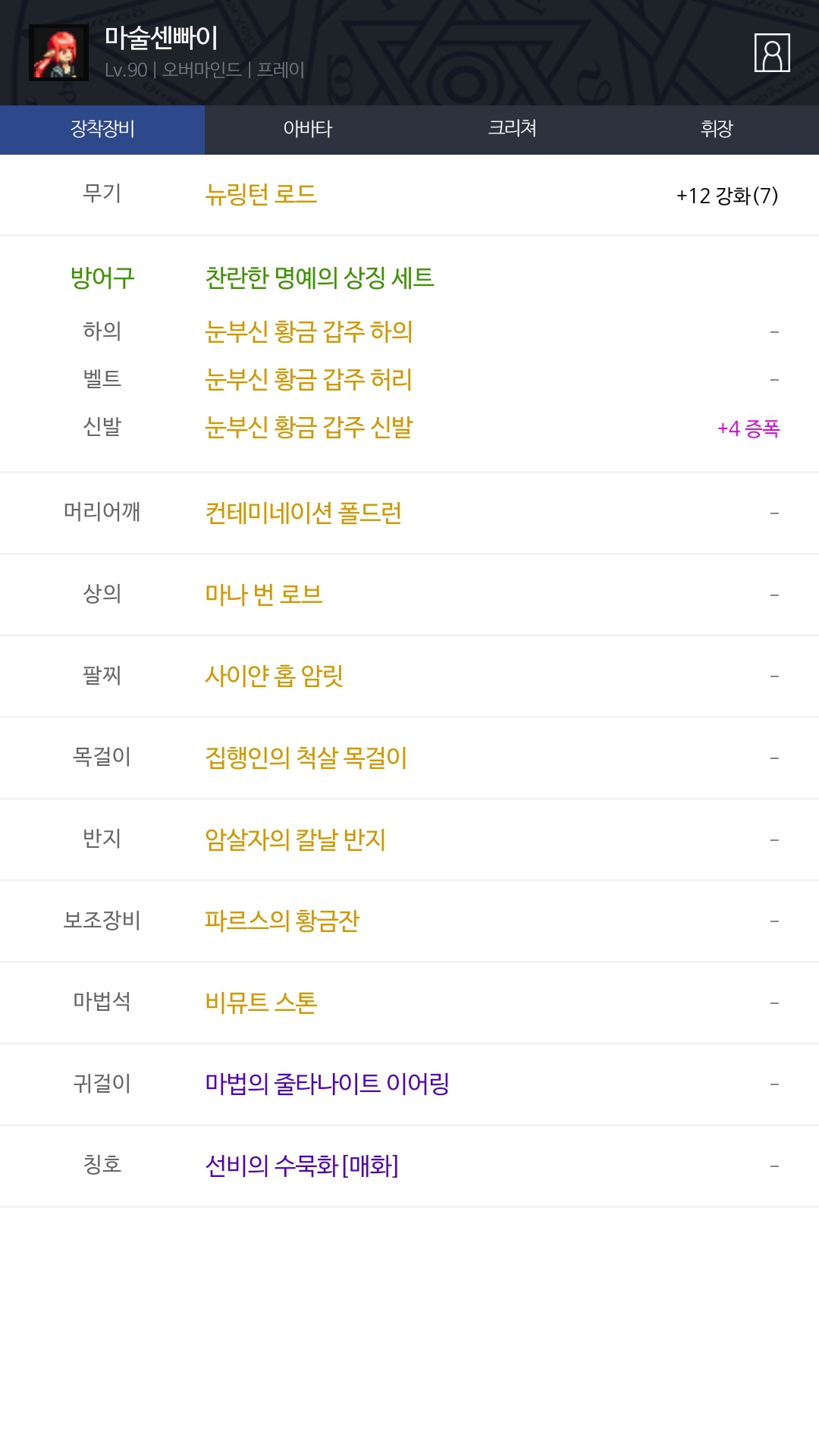Open 파르스의 황금잔 sub-equipment item
Image resolution: width=819 pixels, height=1456 pixels.
tap(282, 921)
